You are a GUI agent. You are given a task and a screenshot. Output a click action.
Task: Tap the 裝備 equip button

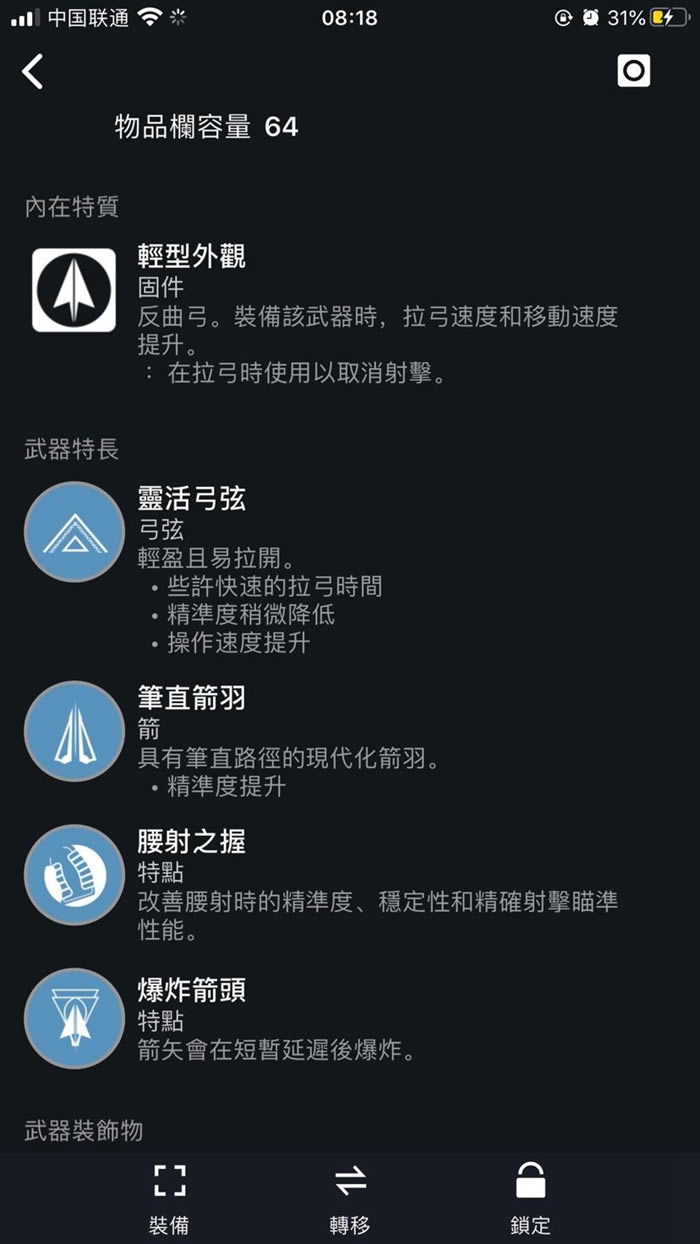tap(169, 1198)
